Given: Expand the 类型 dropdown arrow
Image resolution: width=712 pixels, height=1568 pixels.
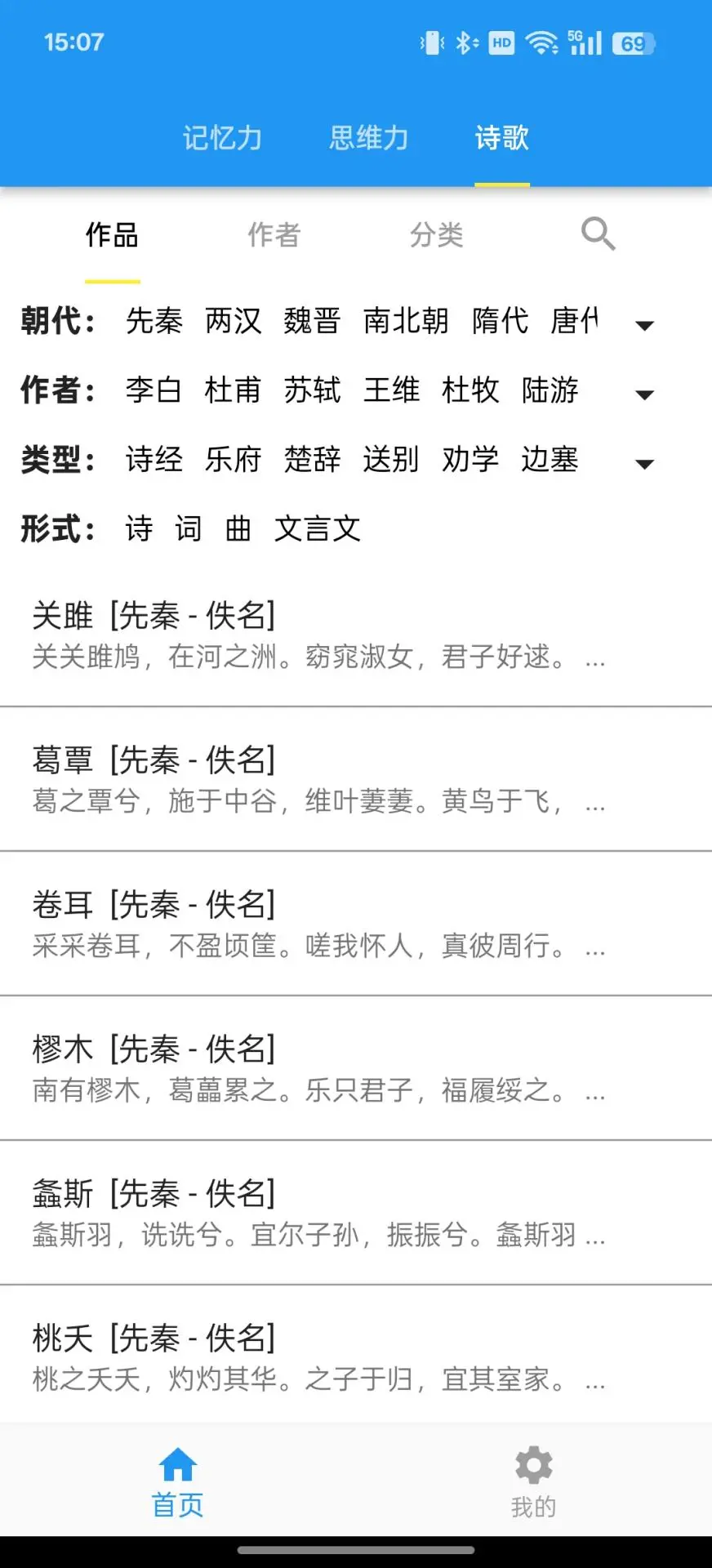Looking at the screenshot, I should (644, 464).
